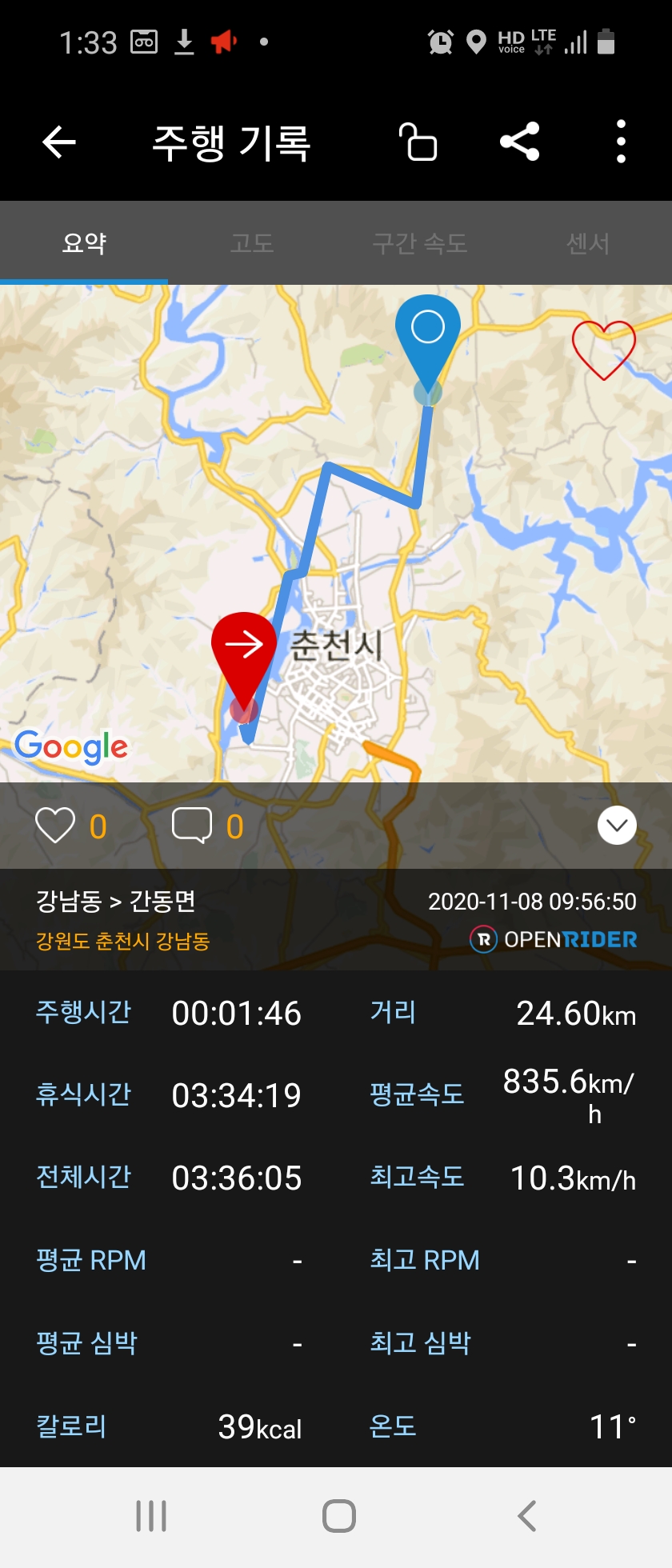Share this riding record
Image resolution: width=672 pixels, height=1568 pixels.
520,142
